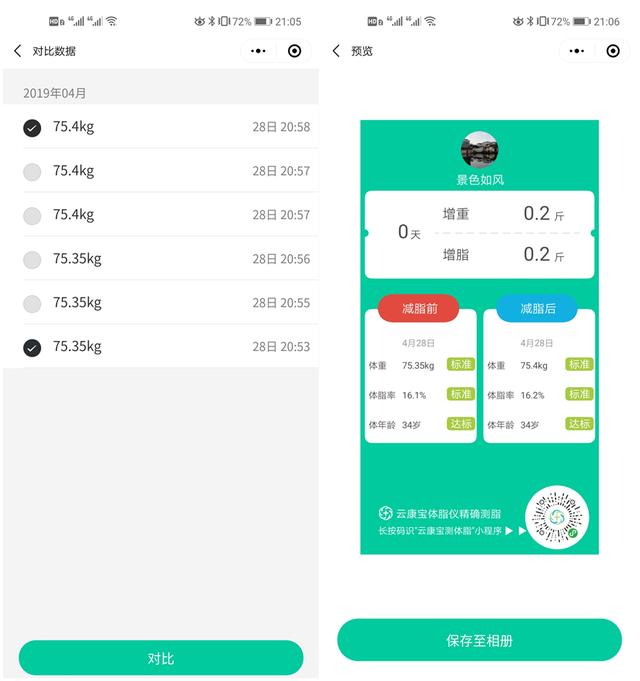The width and height of the screenshot is (640, 681).
Task: Uncheck the 75.35kg record at 20:53
Action: coord(32,348)
